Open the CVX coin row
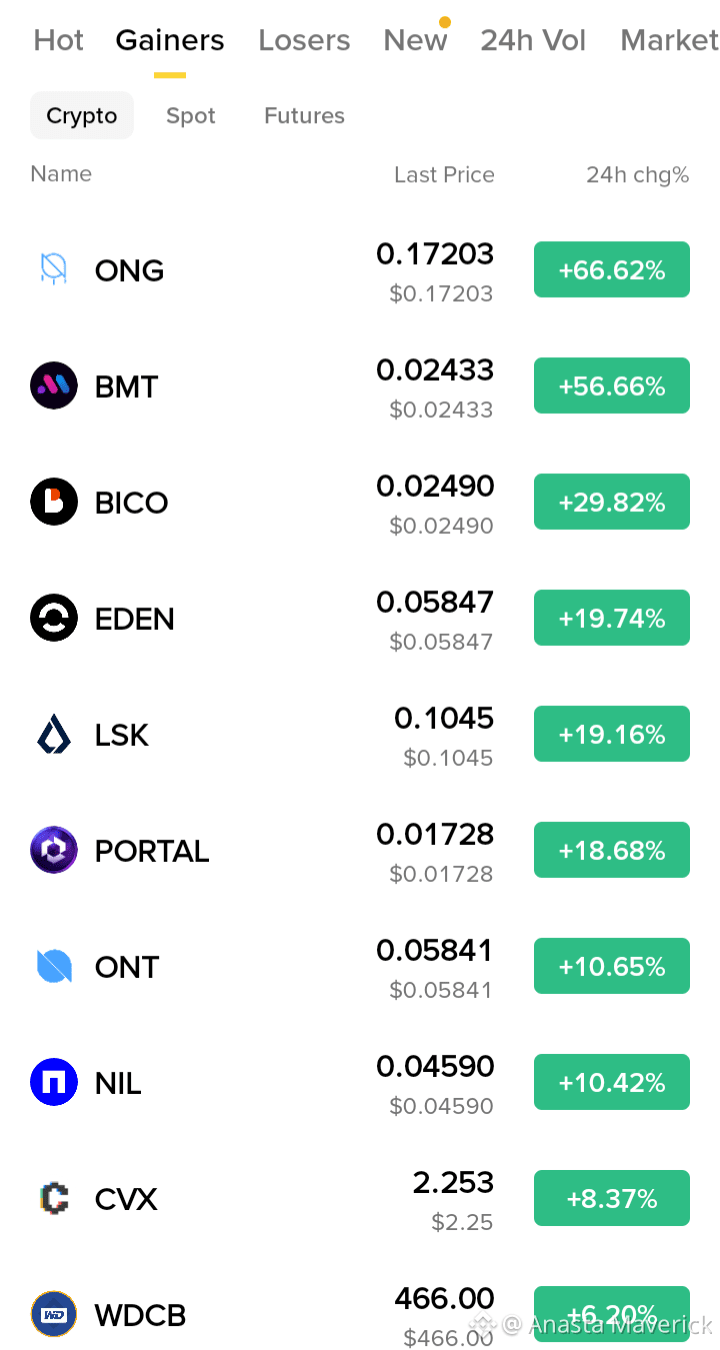The width and height of the screenshot is (720, 1350). (360, 1198)
